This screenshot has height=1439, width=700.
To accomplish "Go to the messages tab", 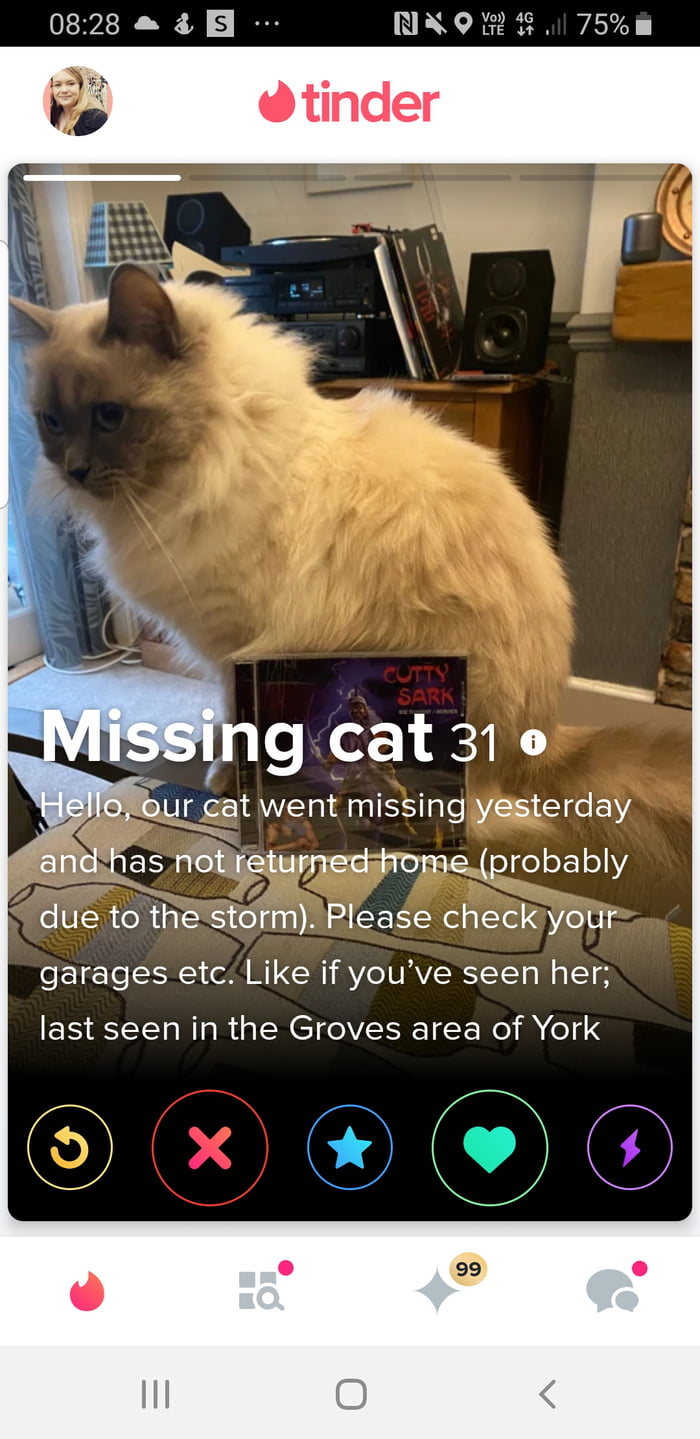I will [614, 1290].
